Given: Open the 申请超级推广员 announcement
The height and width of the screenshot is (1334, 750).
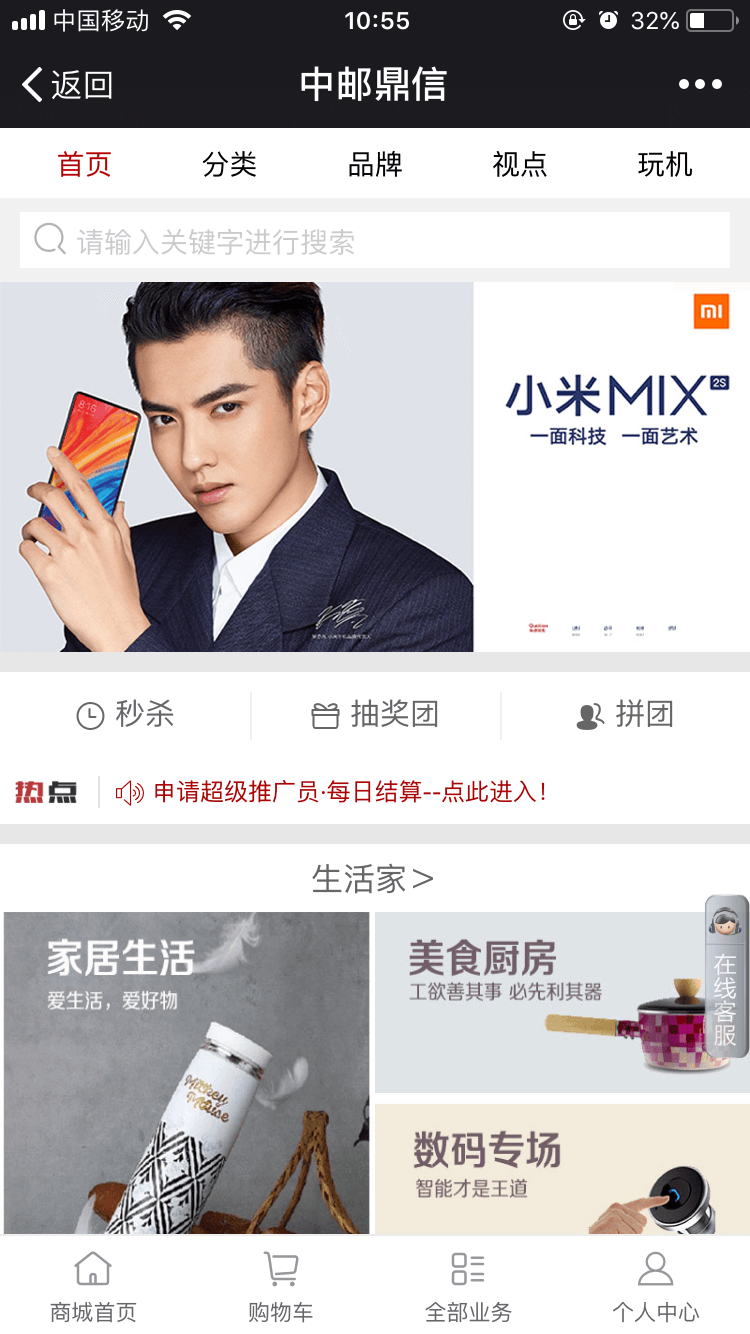Looking at the screenshot, I should click(x=350, y=793).
